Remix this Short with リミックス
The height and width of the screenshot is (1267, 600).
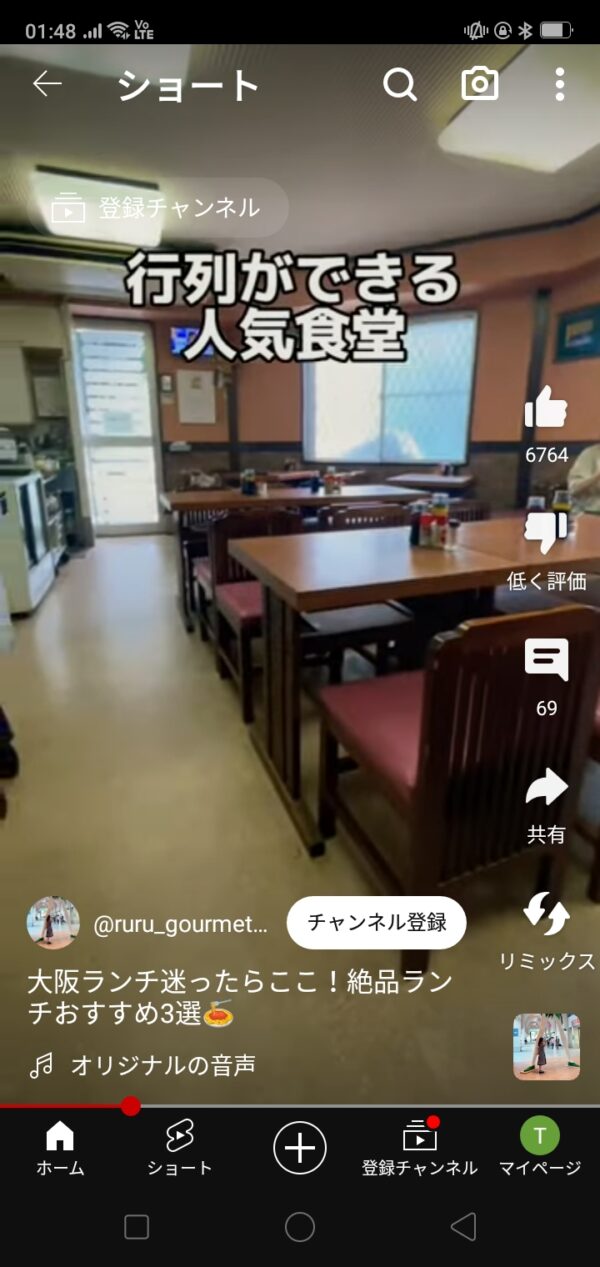tap(546, 915)
